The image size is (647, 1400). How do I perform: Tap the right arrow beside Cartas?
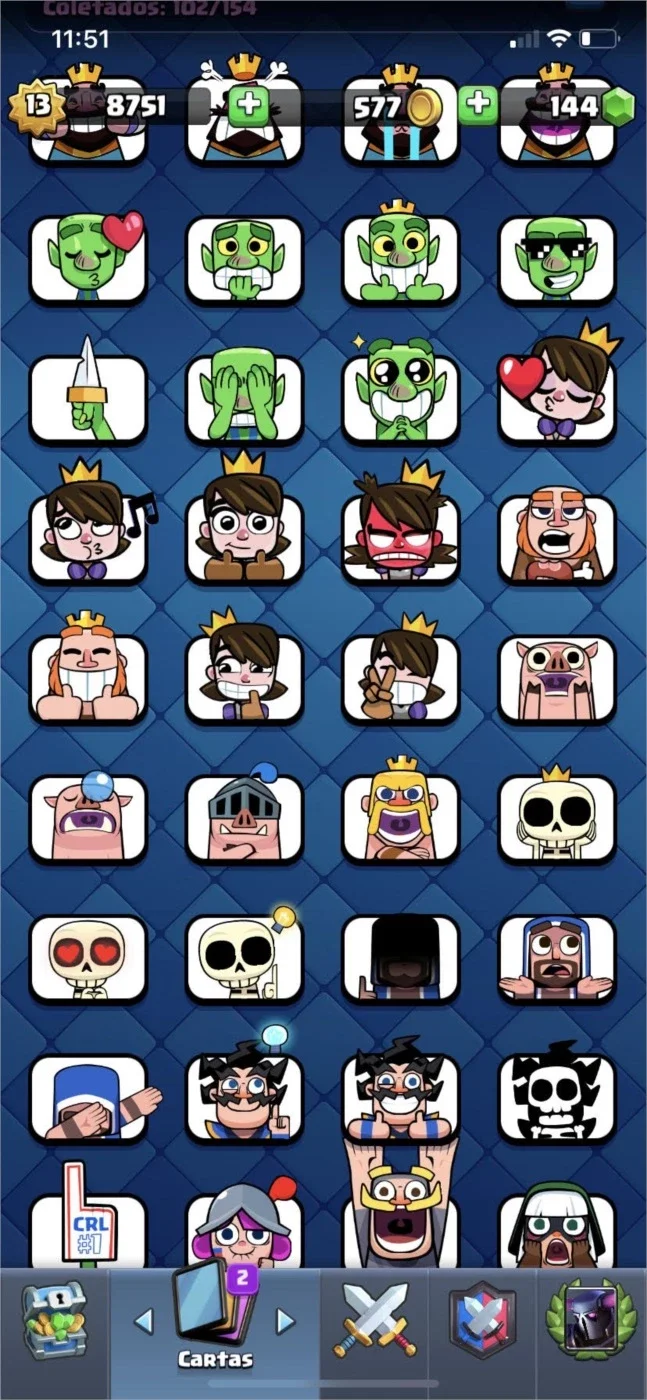pos(286,1322)
